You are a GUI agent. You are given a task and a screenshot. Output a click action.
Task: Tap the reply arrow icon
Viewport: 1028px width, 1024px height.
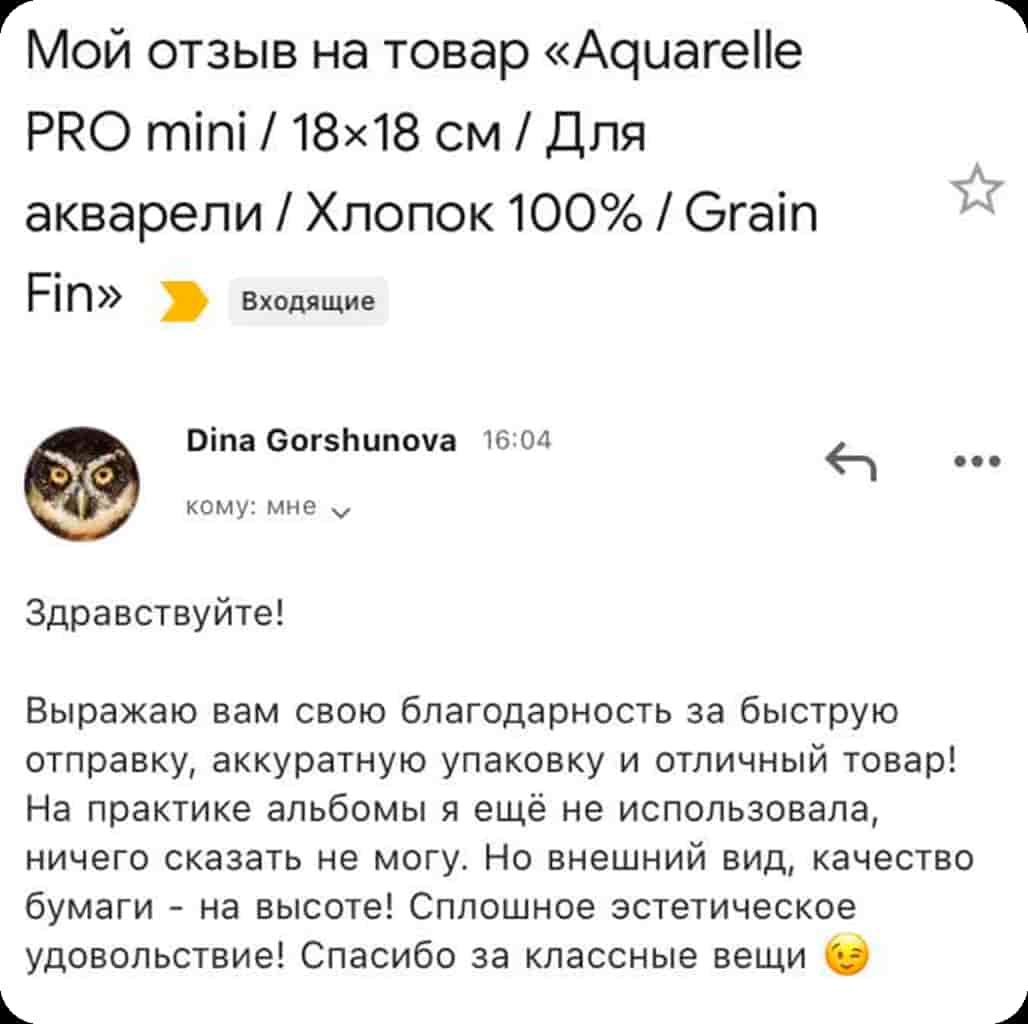[851, 461]
